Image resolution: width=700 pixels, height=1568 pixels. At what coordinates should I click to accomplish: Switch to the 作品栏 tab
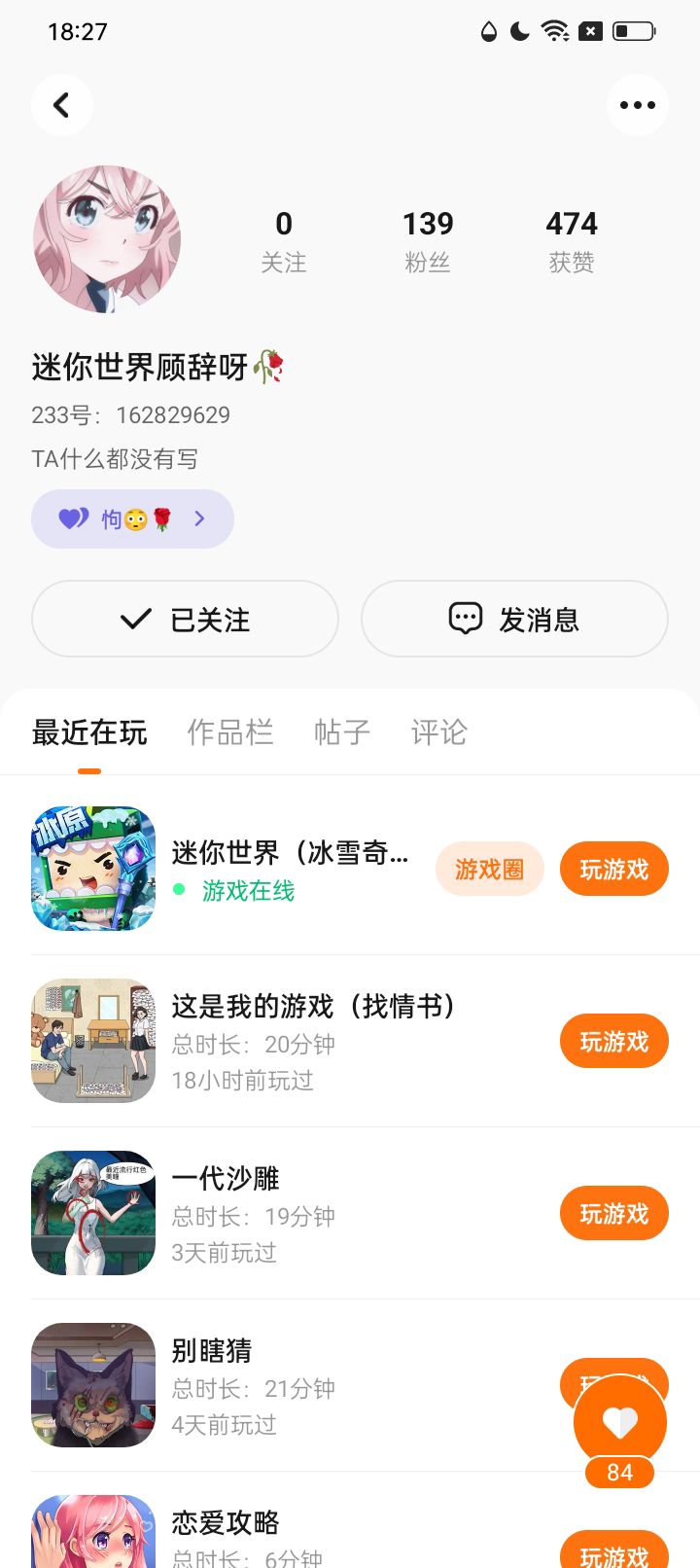(x=230, y=732)
